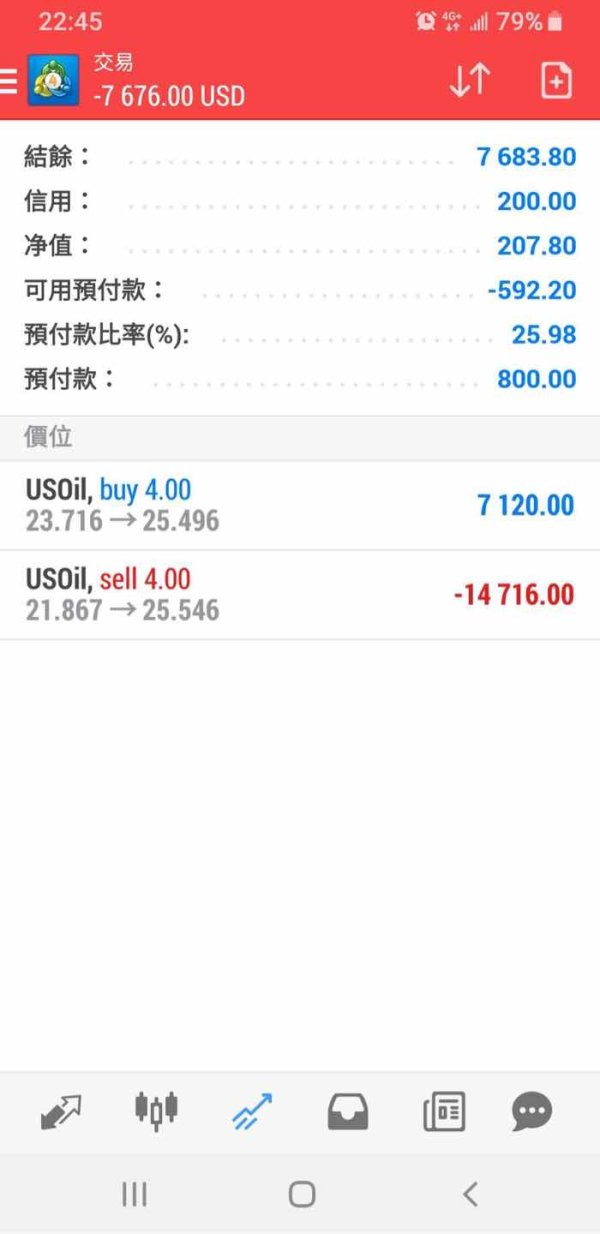Tap the sort arrows icon
Image resolution: width=600 pixels, height=1234 pixels.
(469, 81)
